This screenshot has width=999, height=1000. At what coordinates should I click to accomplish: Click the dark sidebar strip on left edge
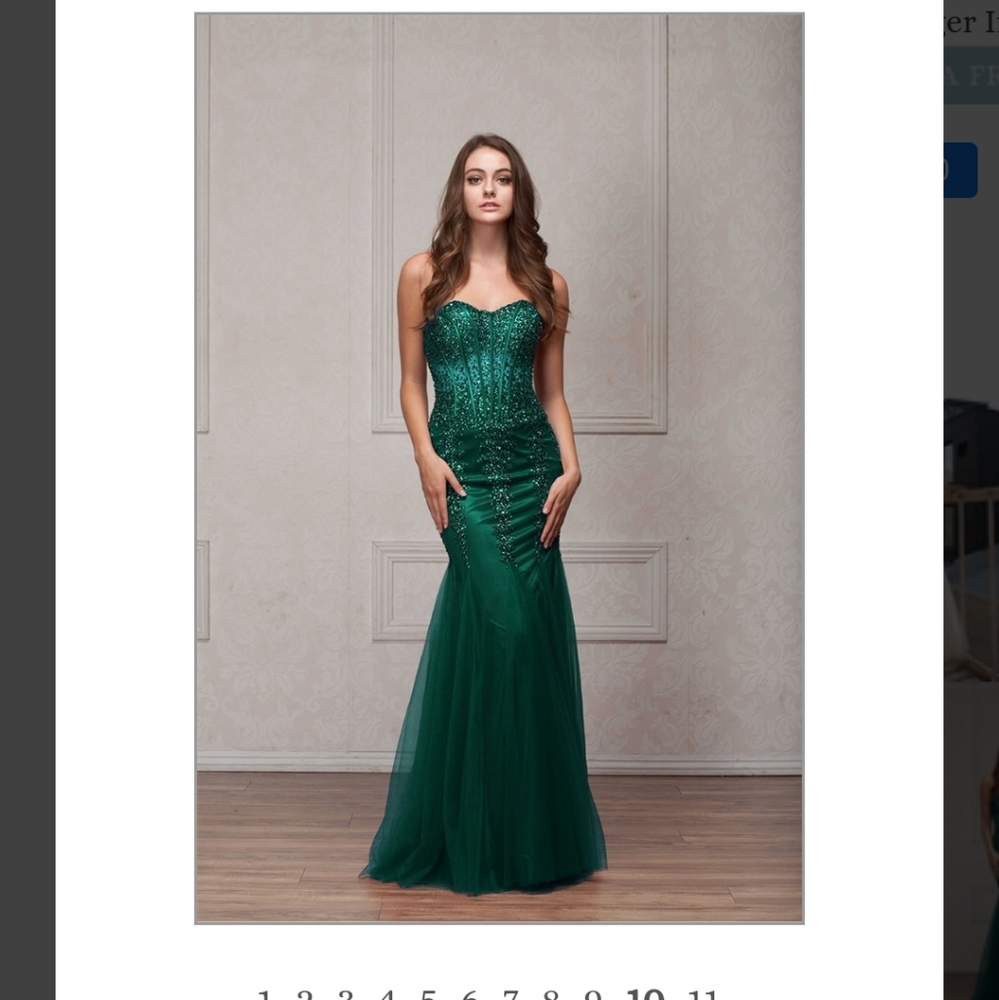coord(25,500)
